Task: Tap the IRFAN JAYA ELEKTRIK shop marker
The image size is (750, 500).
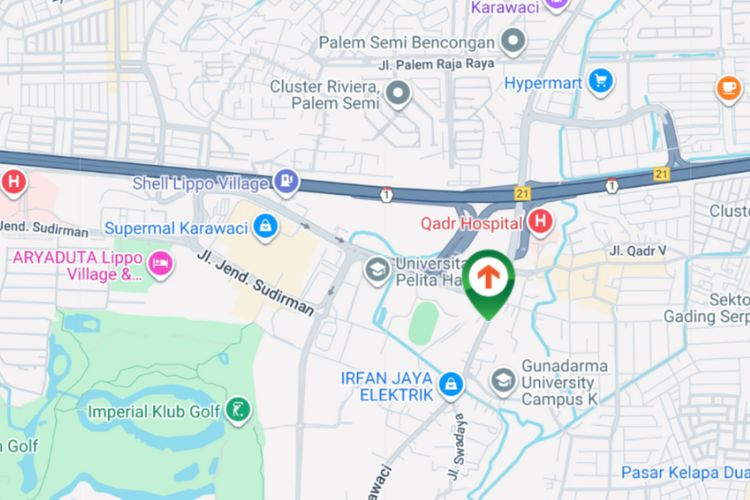Action: (x=451, y=383)
